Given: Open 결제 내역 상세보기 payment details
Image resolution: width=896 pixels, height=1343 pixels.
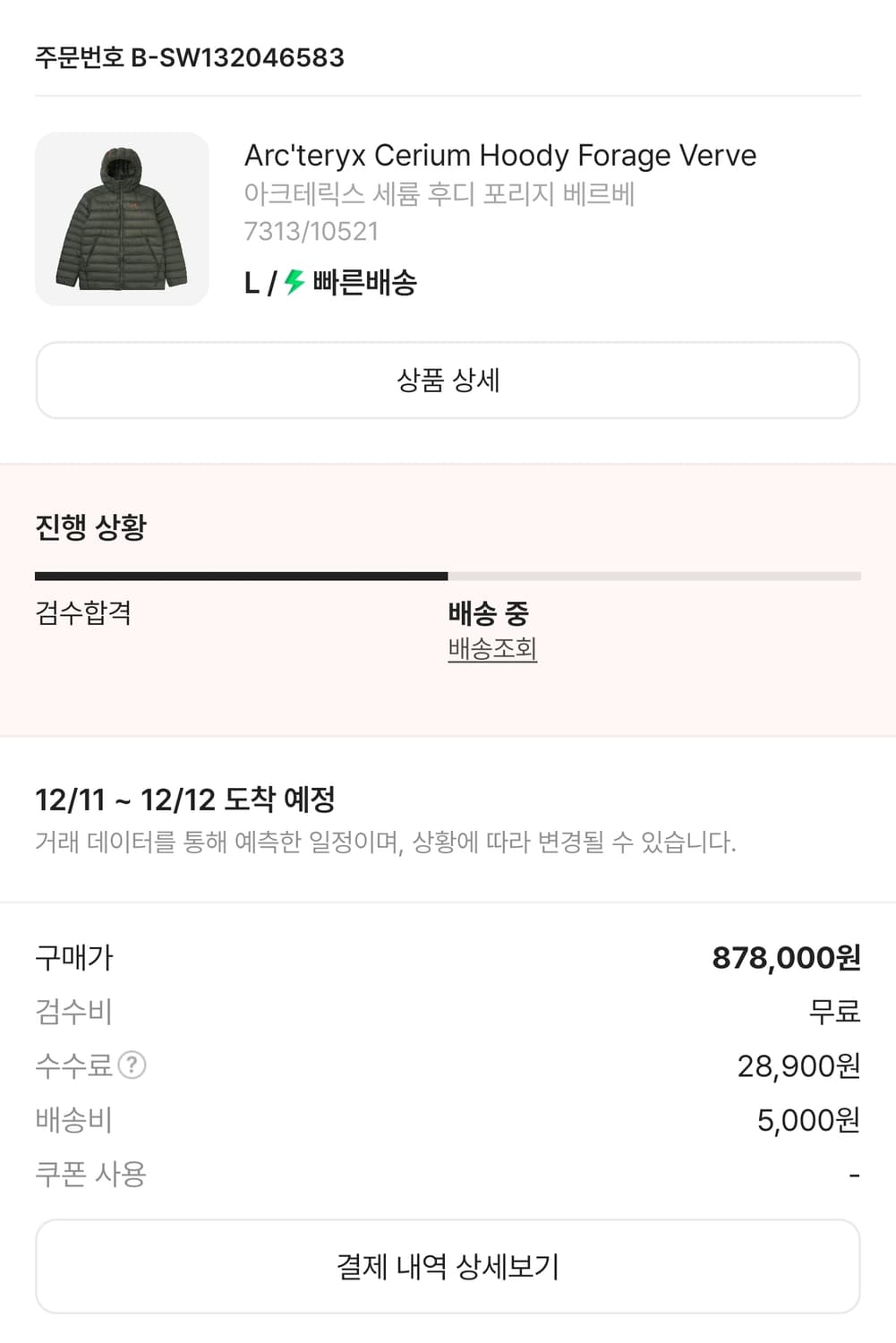Looking at the screenshot, I should point(447,1266).
